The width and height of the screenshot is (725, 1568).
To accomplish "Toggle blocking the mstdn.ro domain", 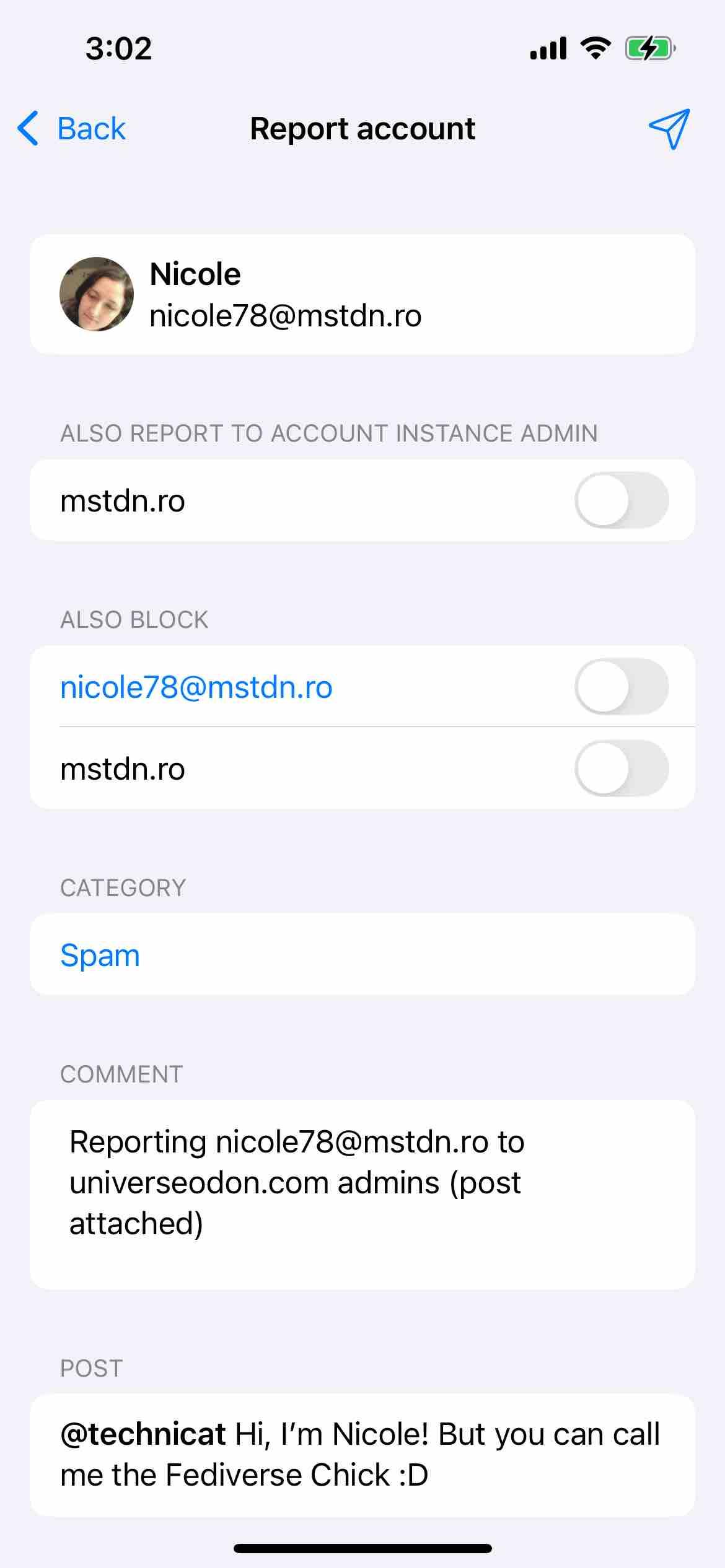I will [621, 768].
